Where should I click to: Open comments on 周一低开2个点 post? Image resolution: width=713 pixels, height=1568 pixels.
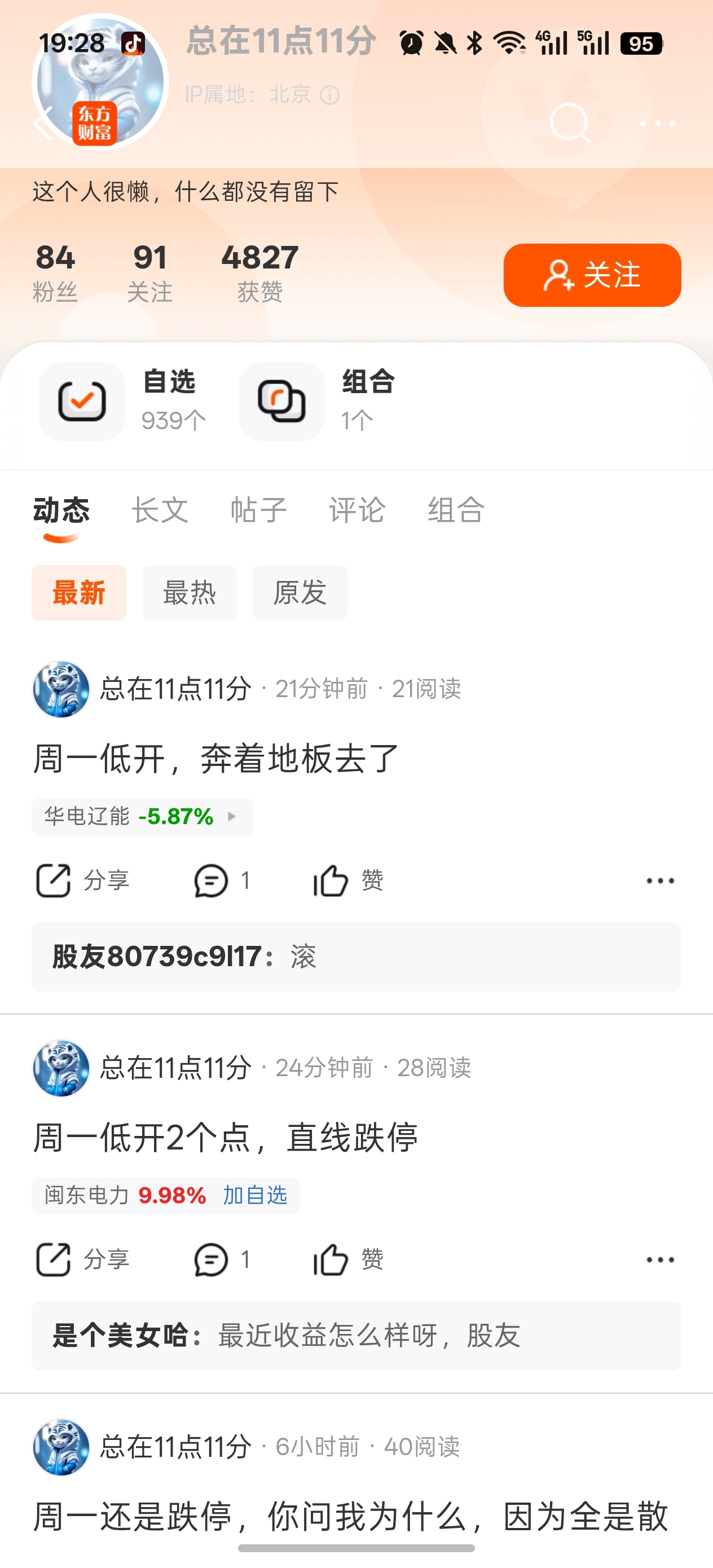(222, 1259)
